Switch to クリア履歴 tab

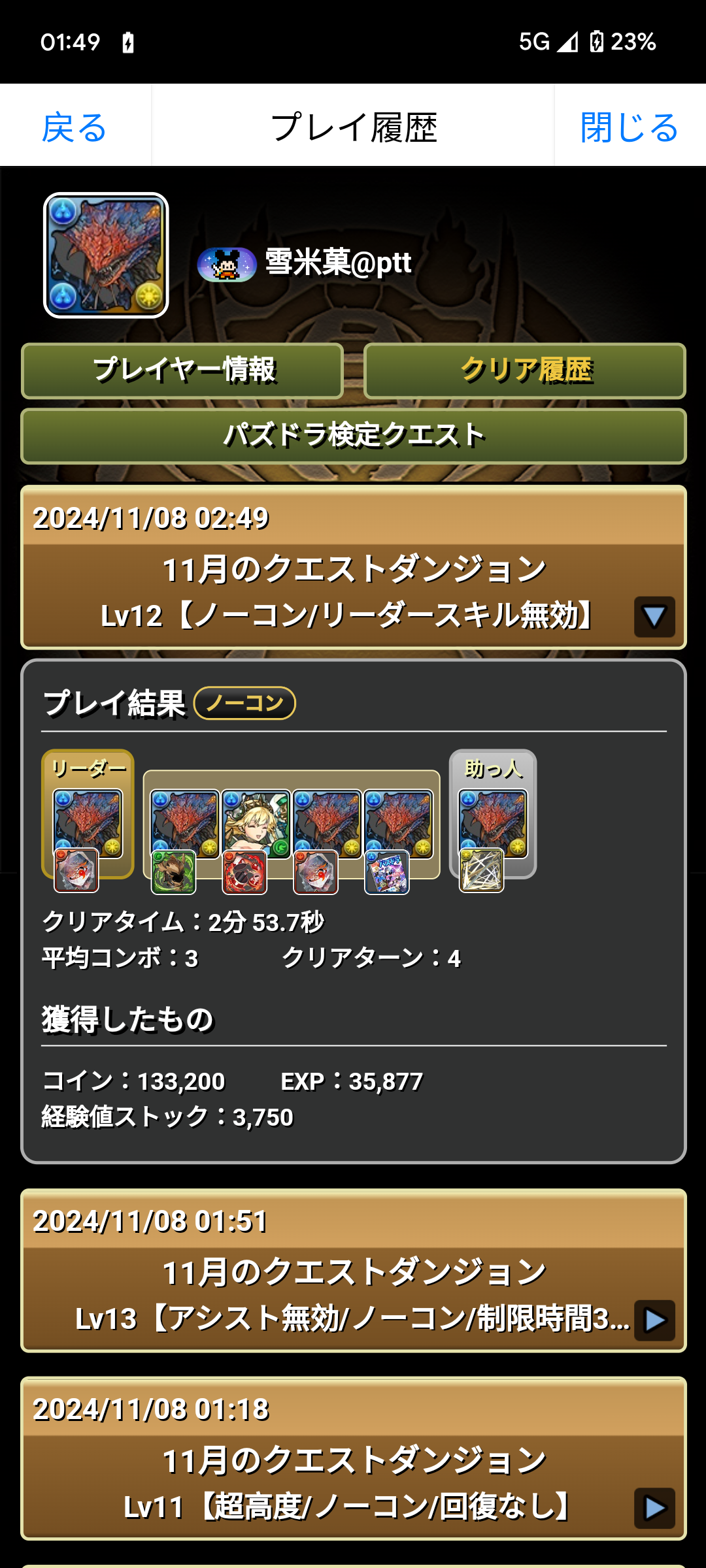525,370
